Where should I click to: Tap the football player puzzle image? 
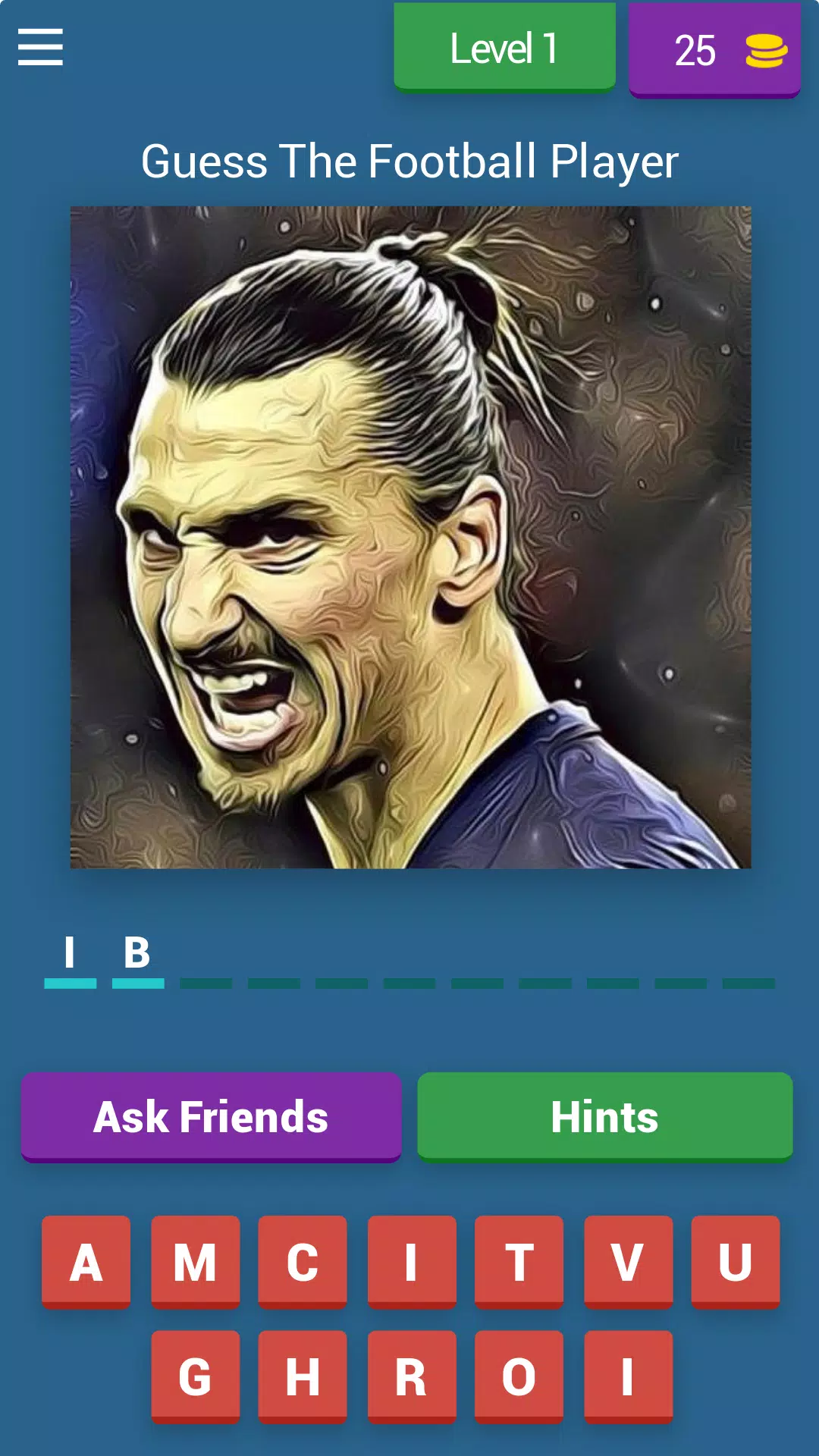pyautogui.click(x=409, y=537)
